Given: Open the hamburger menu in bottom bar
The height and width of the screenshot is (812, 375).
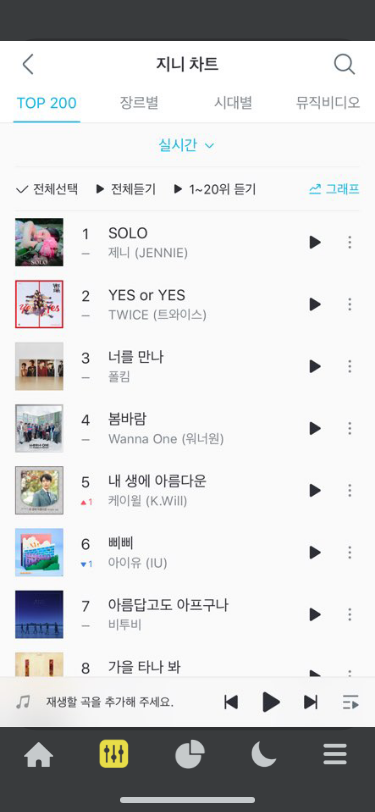Looking at the screenshot, I should [335, 754].
